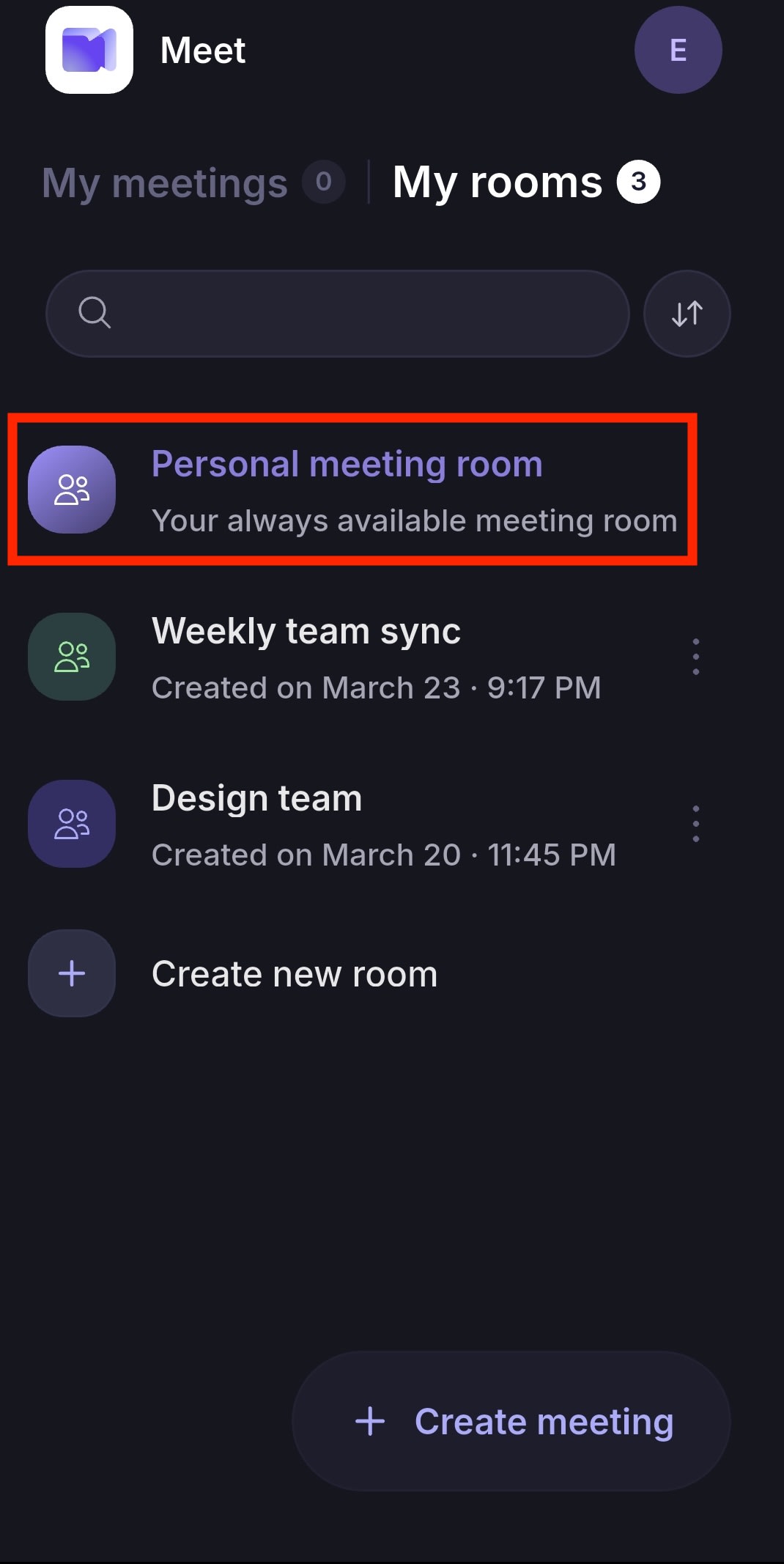Click the meetings count badge showing zero
Viewport: 784px width, 1564px height.
[x=324, y=183]
